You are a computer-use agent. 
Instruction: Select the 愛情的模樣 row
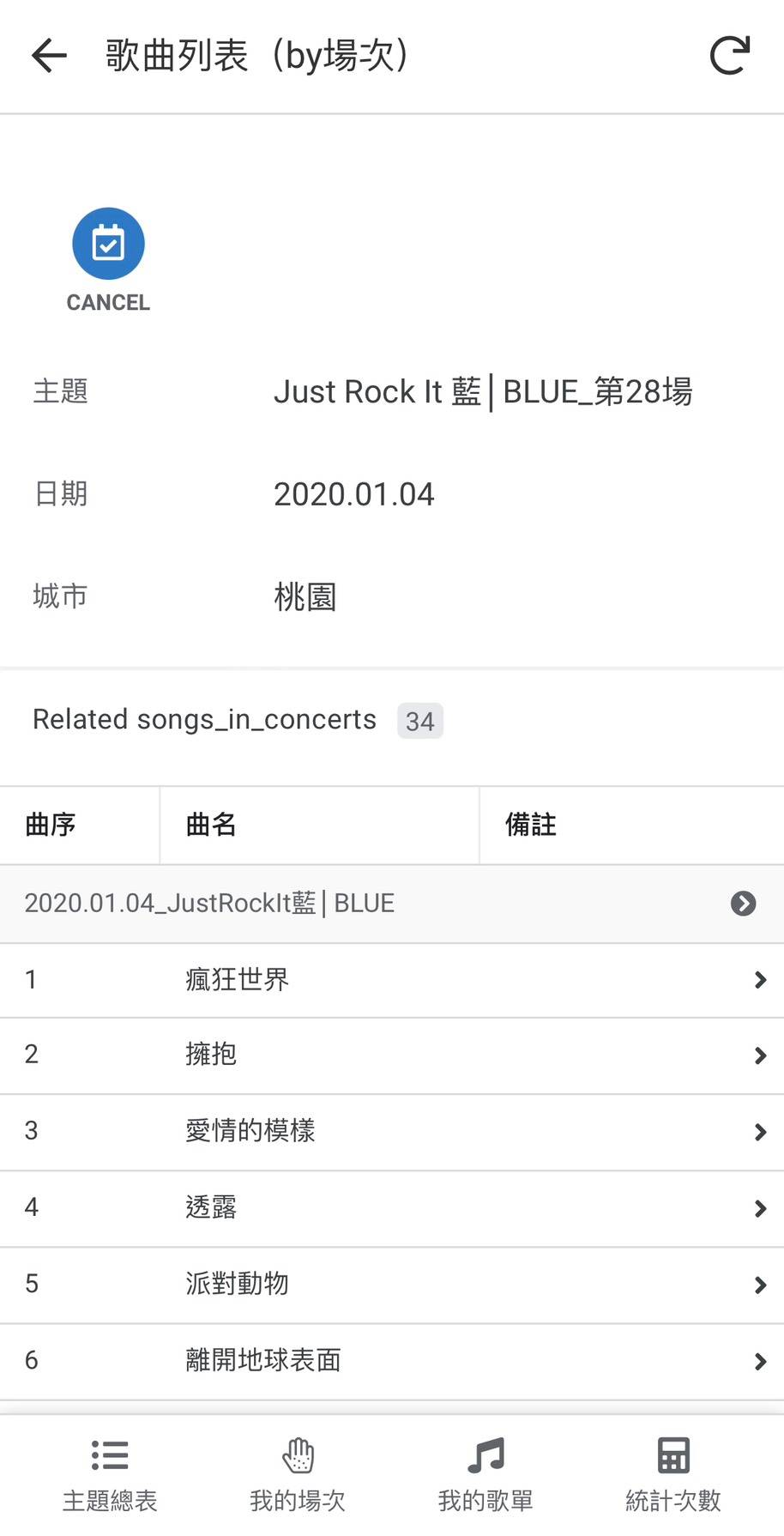pyautogui.click(x=392, y=1132)
